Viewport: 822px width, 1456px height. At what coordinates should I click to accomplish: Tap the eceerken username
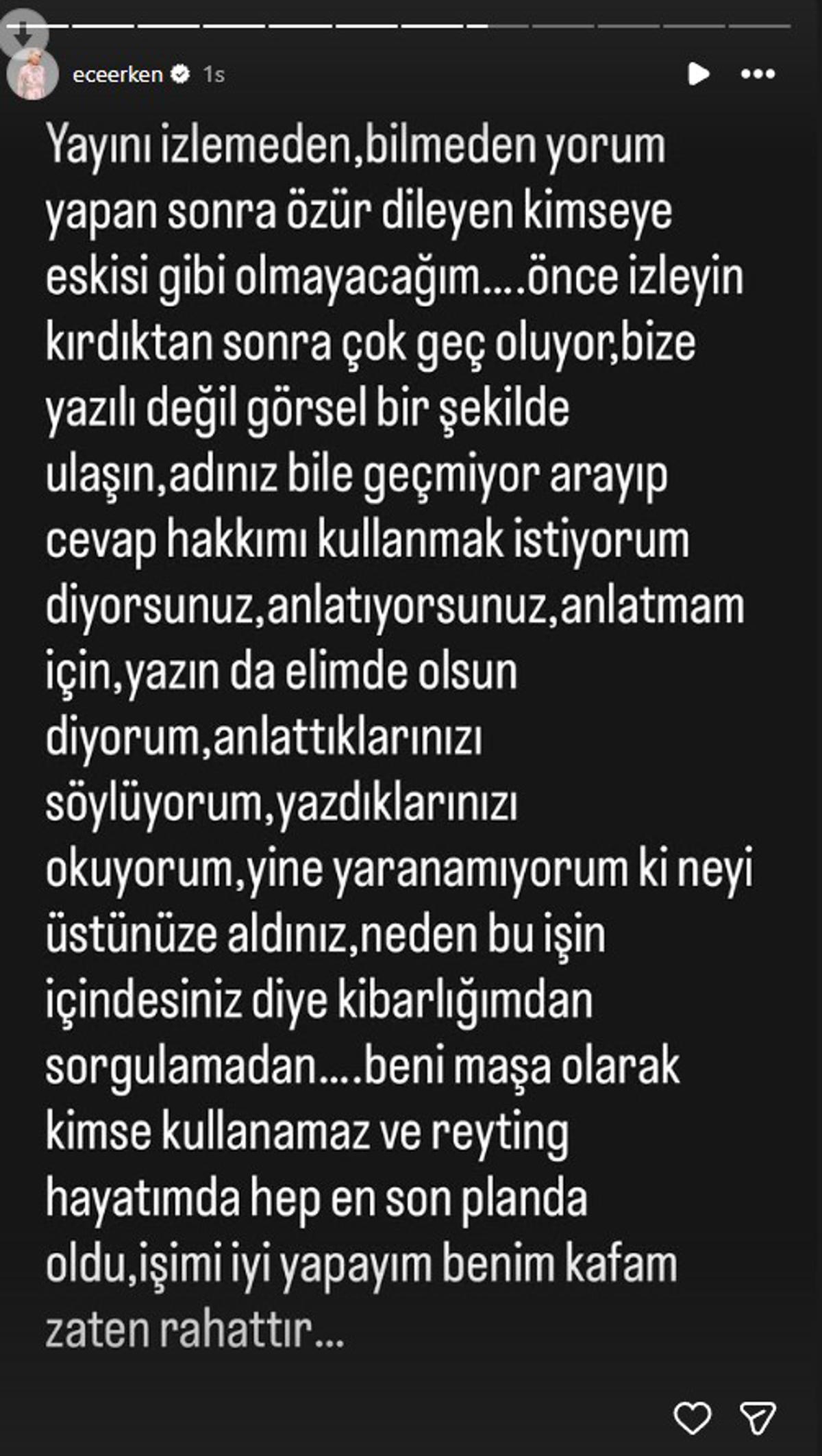click(117, 74)
